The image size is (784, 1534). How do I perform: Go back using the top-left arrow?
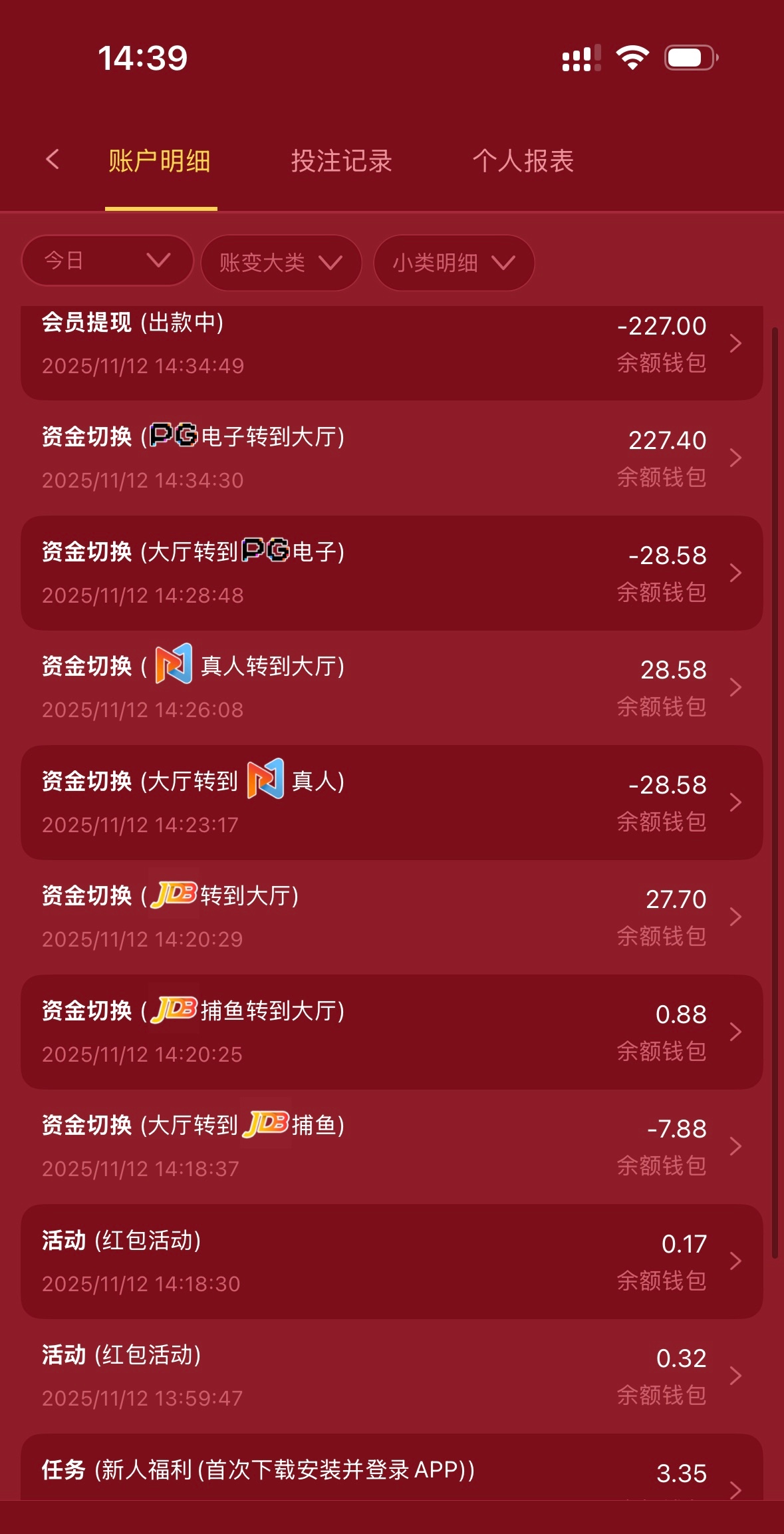pyautogui.click(x=53, y=160)
